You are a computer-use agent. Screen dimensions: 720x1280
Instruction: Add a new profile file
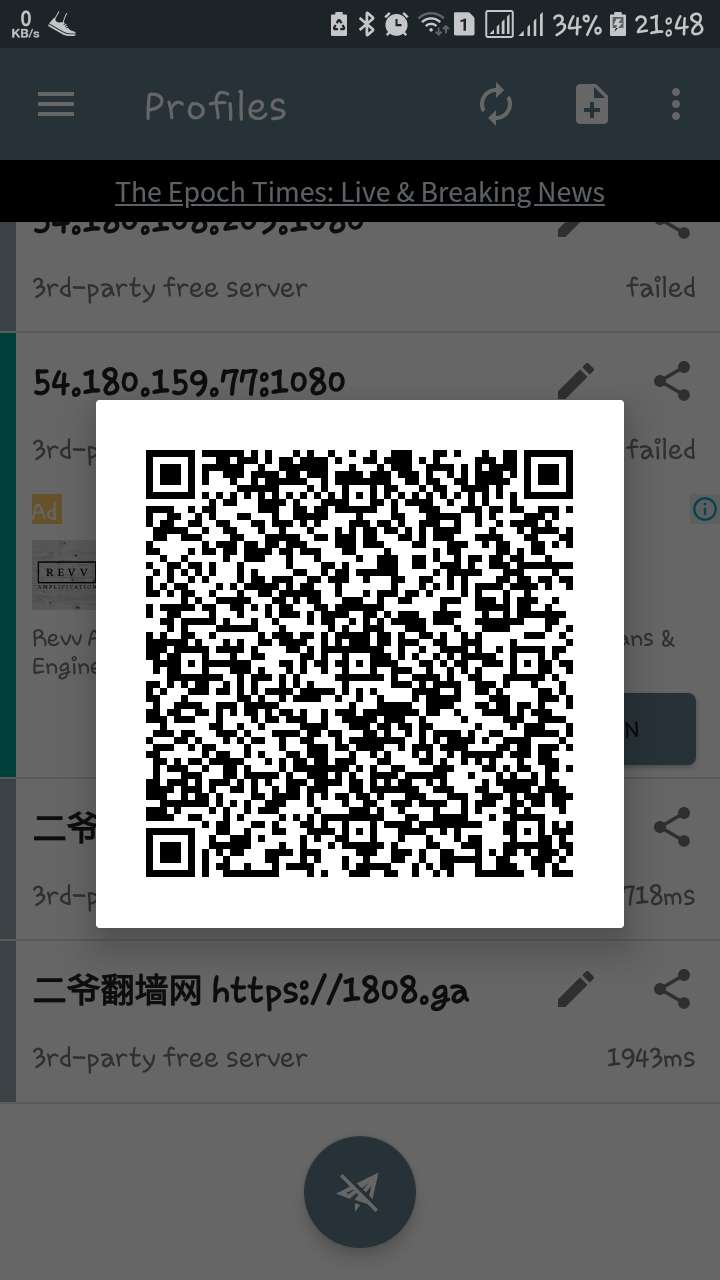tap(592, 104)
